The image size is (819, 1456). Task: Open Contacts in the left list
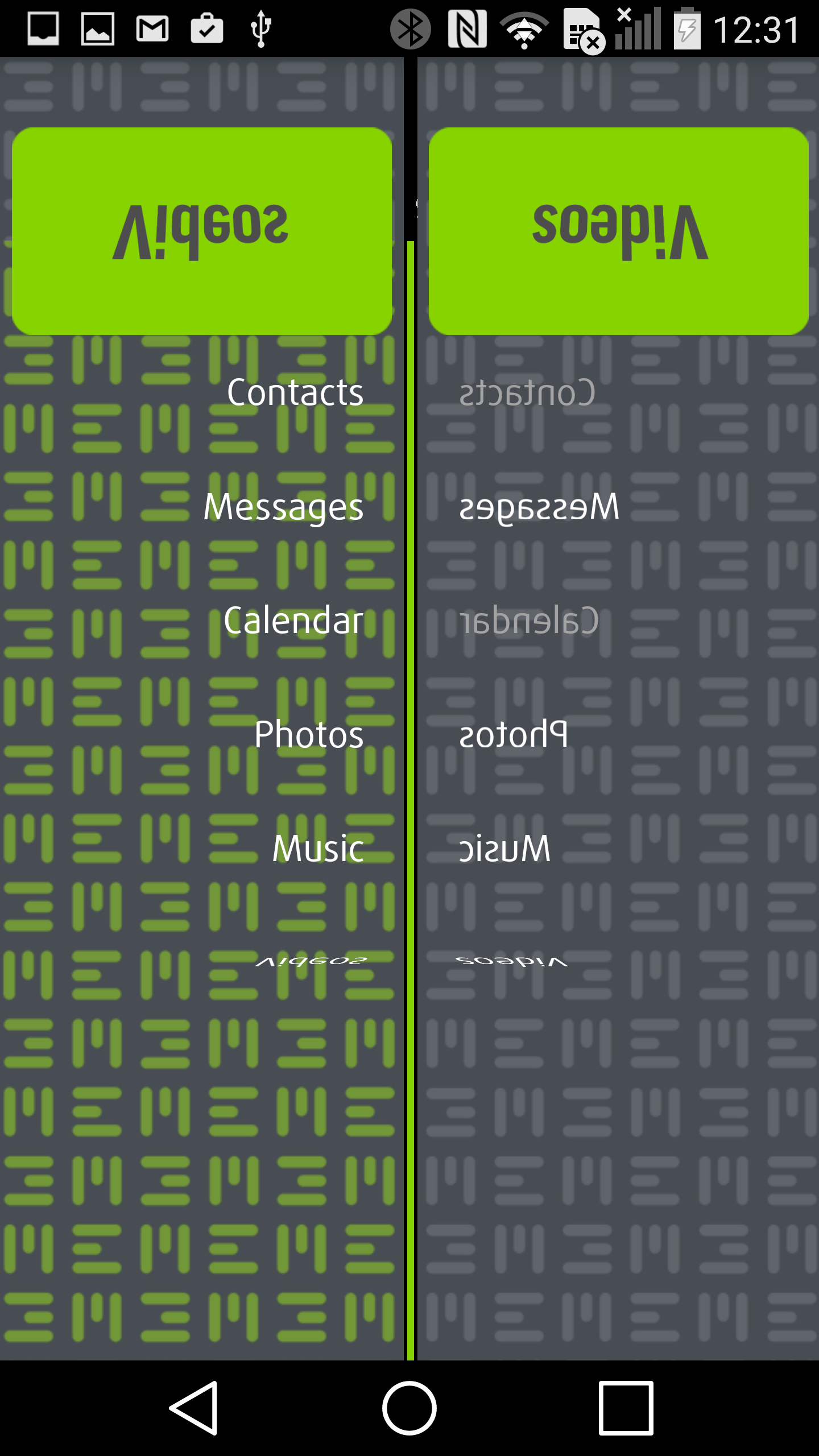pos(295,392)
